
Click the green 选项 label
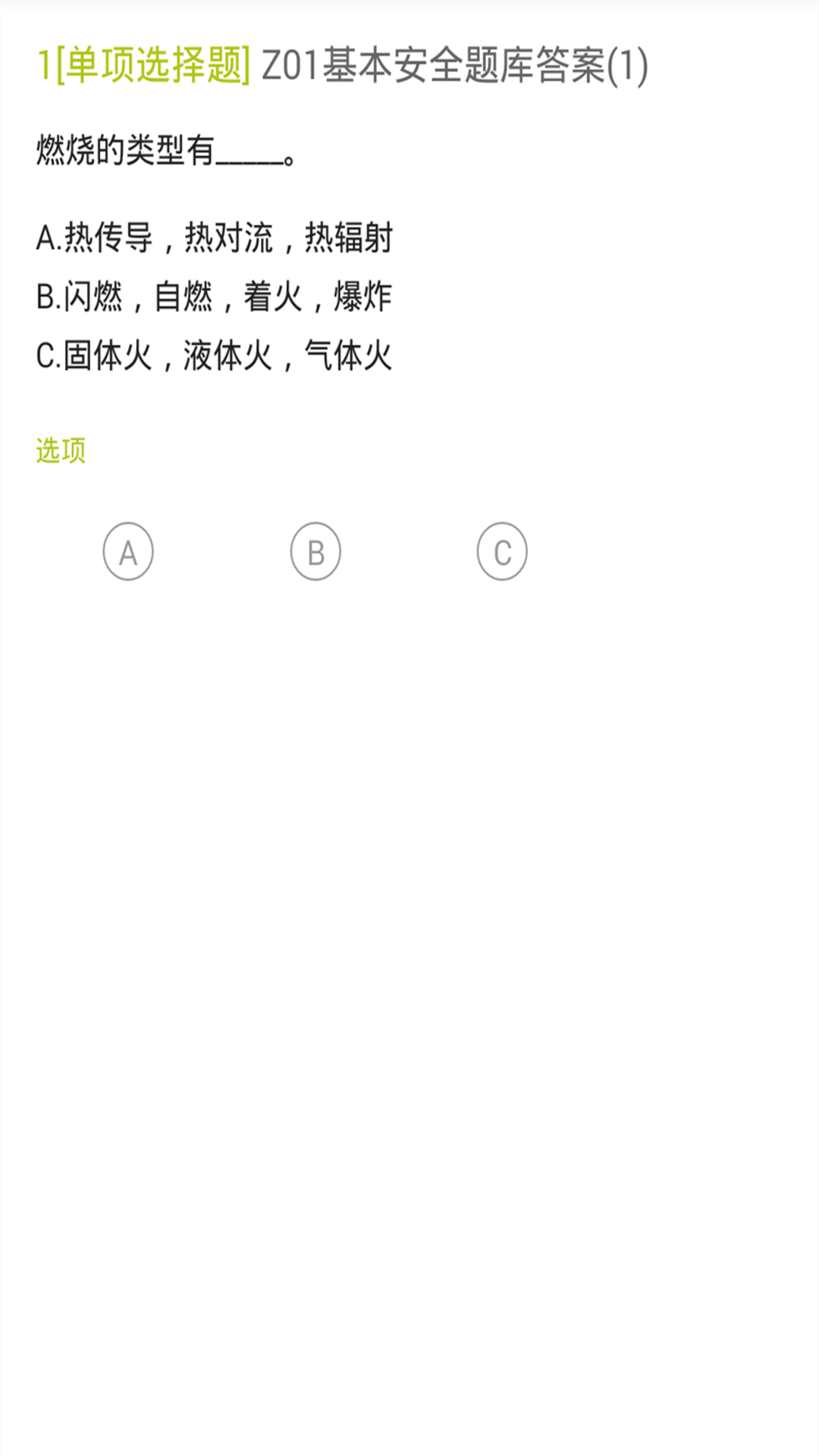click(x=62, y=450)
